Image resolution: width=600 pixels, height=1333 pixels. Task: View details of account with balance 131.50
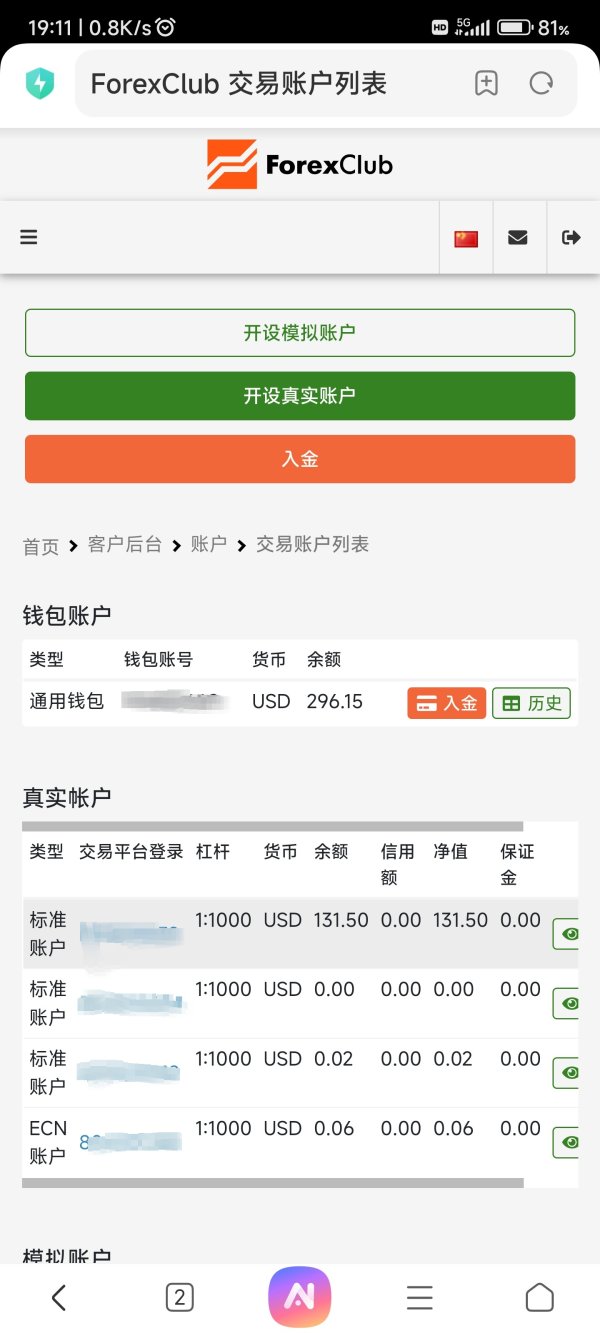(566, 934)
